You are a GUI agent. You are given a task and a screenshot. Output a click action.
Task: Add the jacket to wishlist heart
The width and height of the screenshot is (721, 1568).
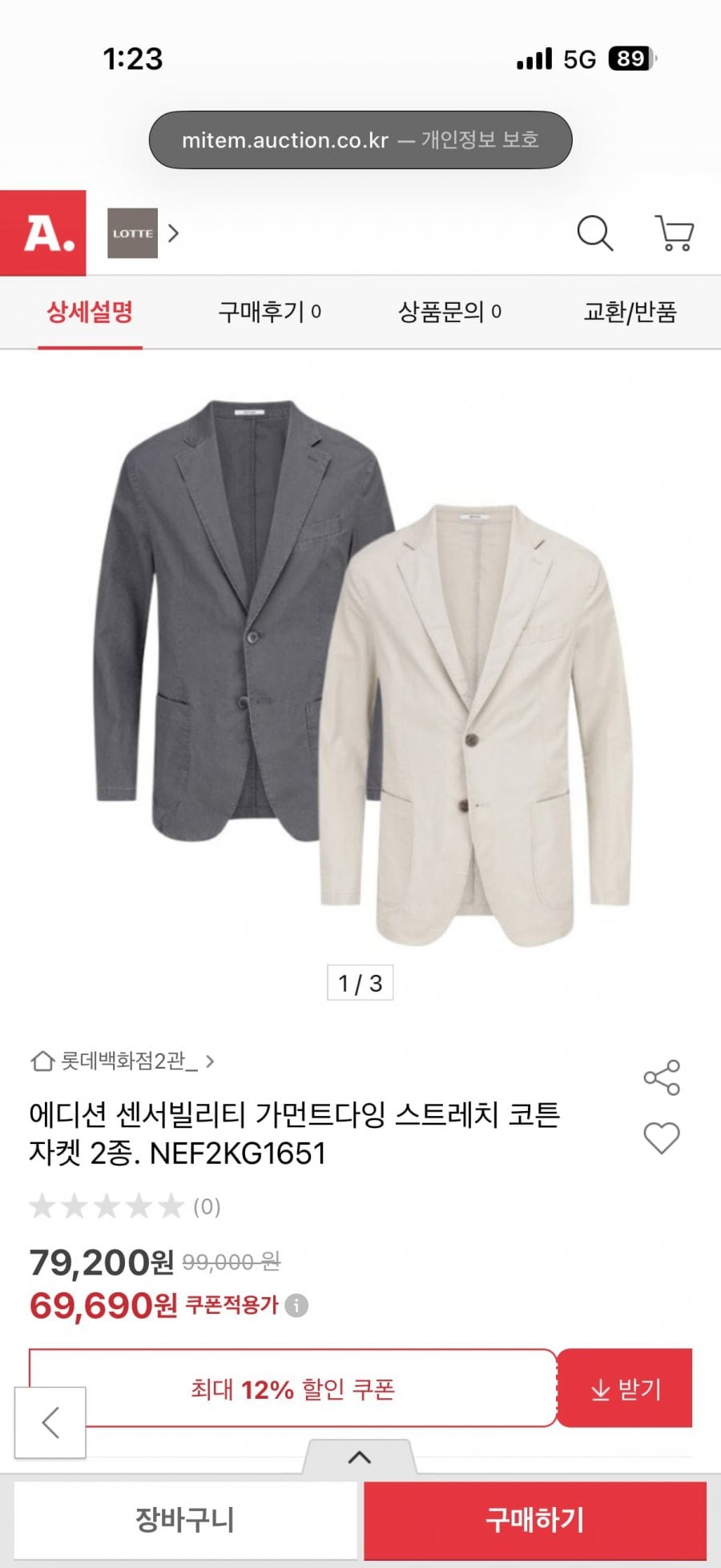pyautogui.click(x=662, y=1138)
